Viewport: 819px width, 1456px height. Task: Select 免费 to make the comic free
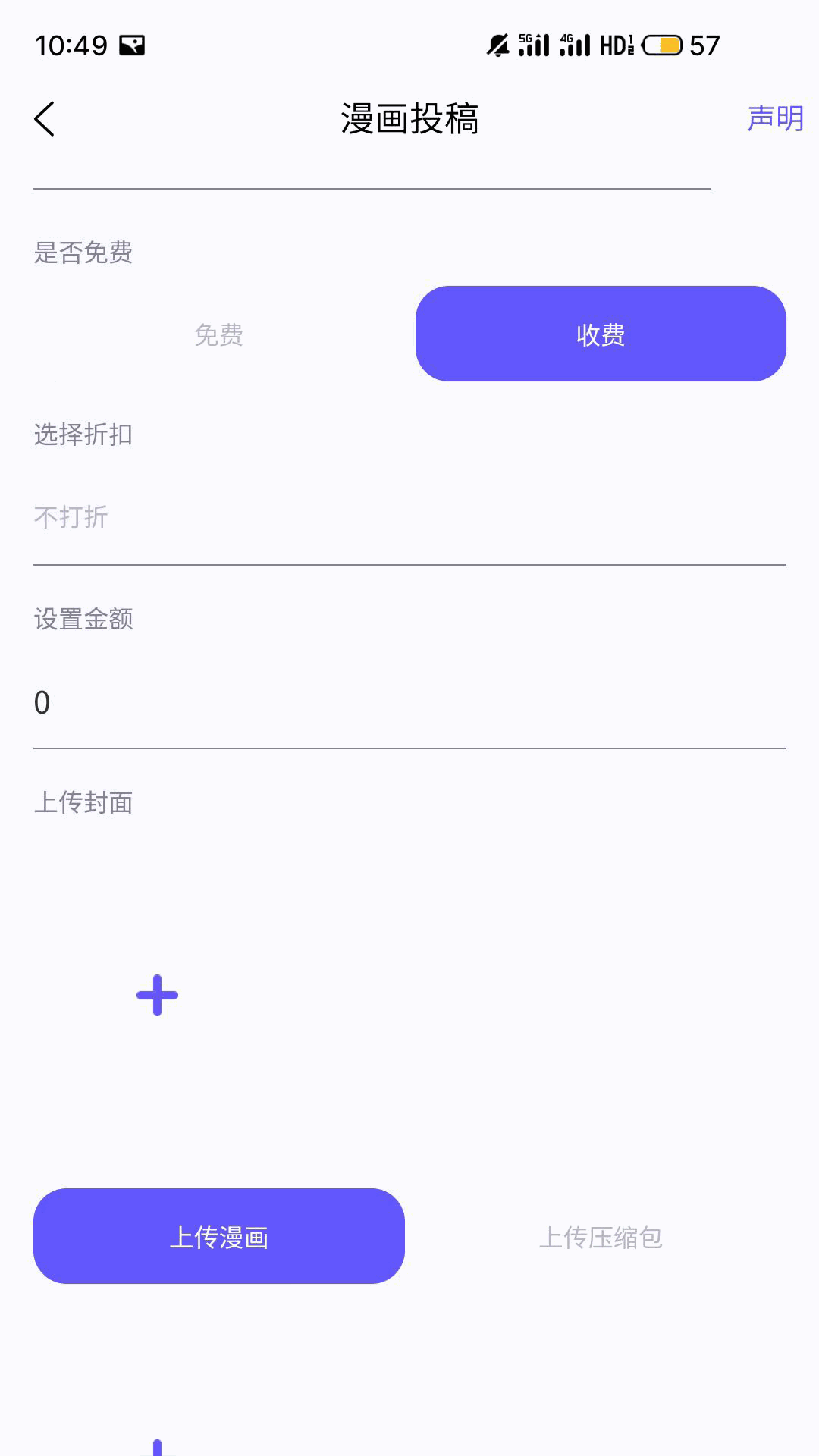[x=219, y=334]
